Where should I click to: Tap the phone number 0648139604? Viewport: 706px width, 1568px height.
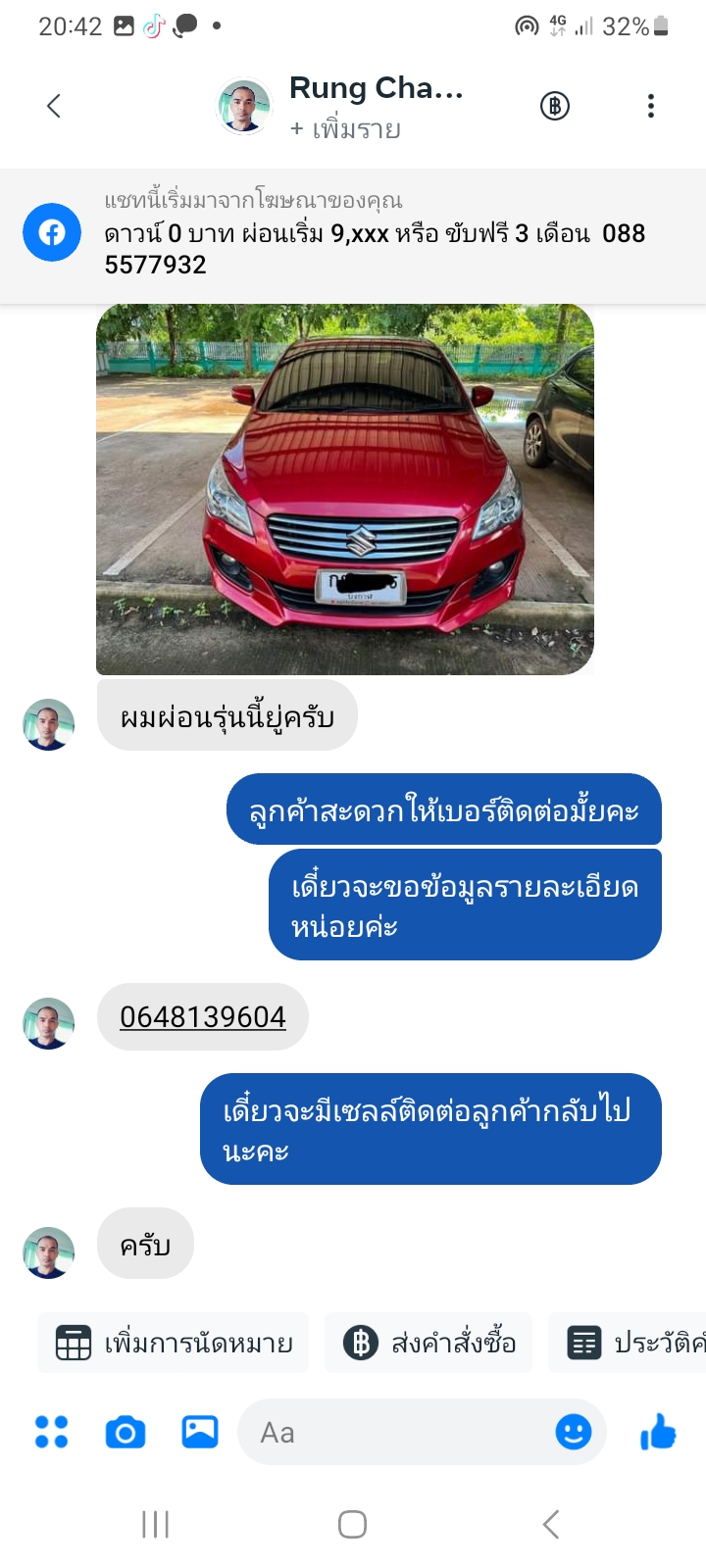pos(203,1017)
